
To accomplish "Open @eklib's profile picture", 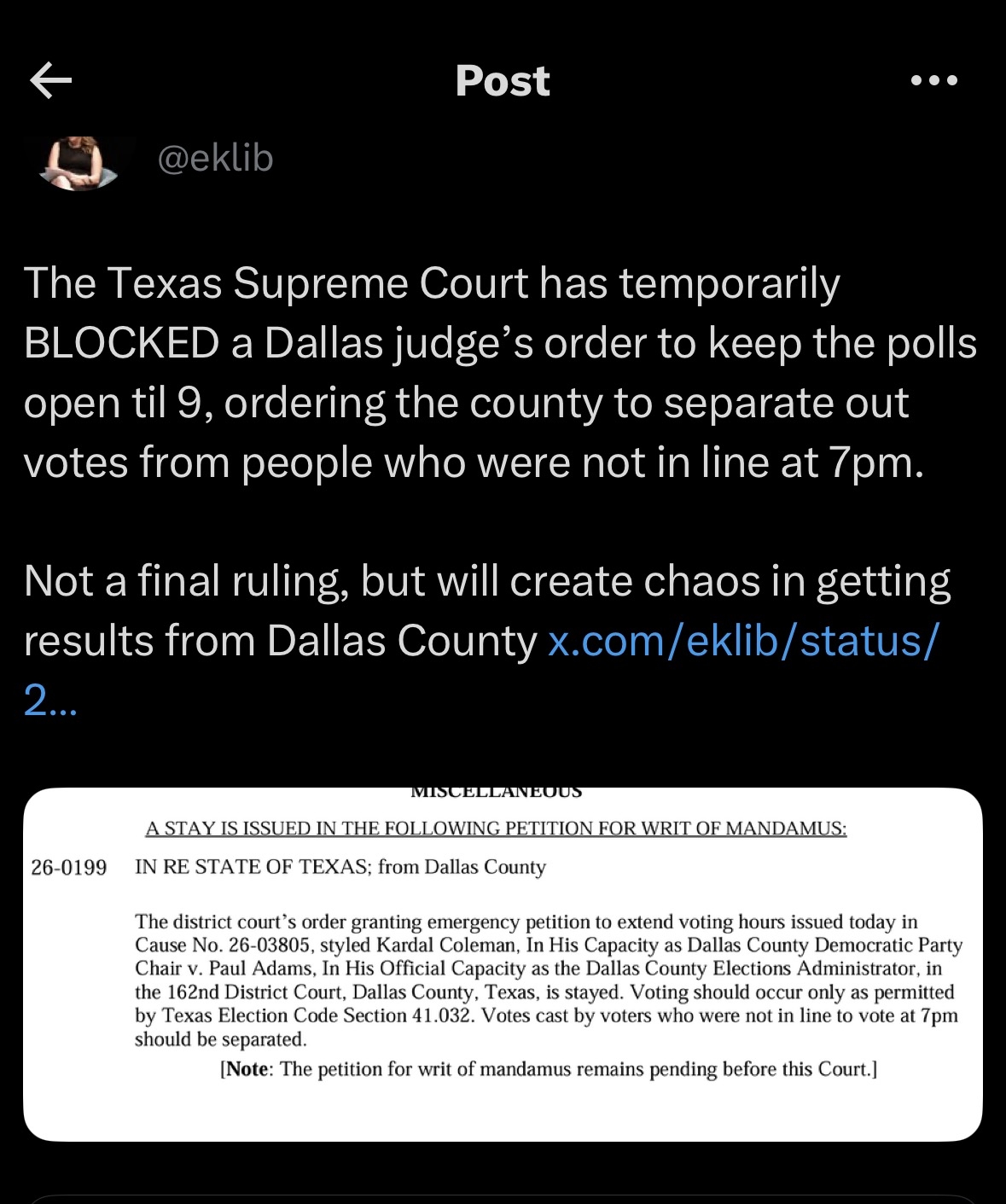I will click(79, 162).
